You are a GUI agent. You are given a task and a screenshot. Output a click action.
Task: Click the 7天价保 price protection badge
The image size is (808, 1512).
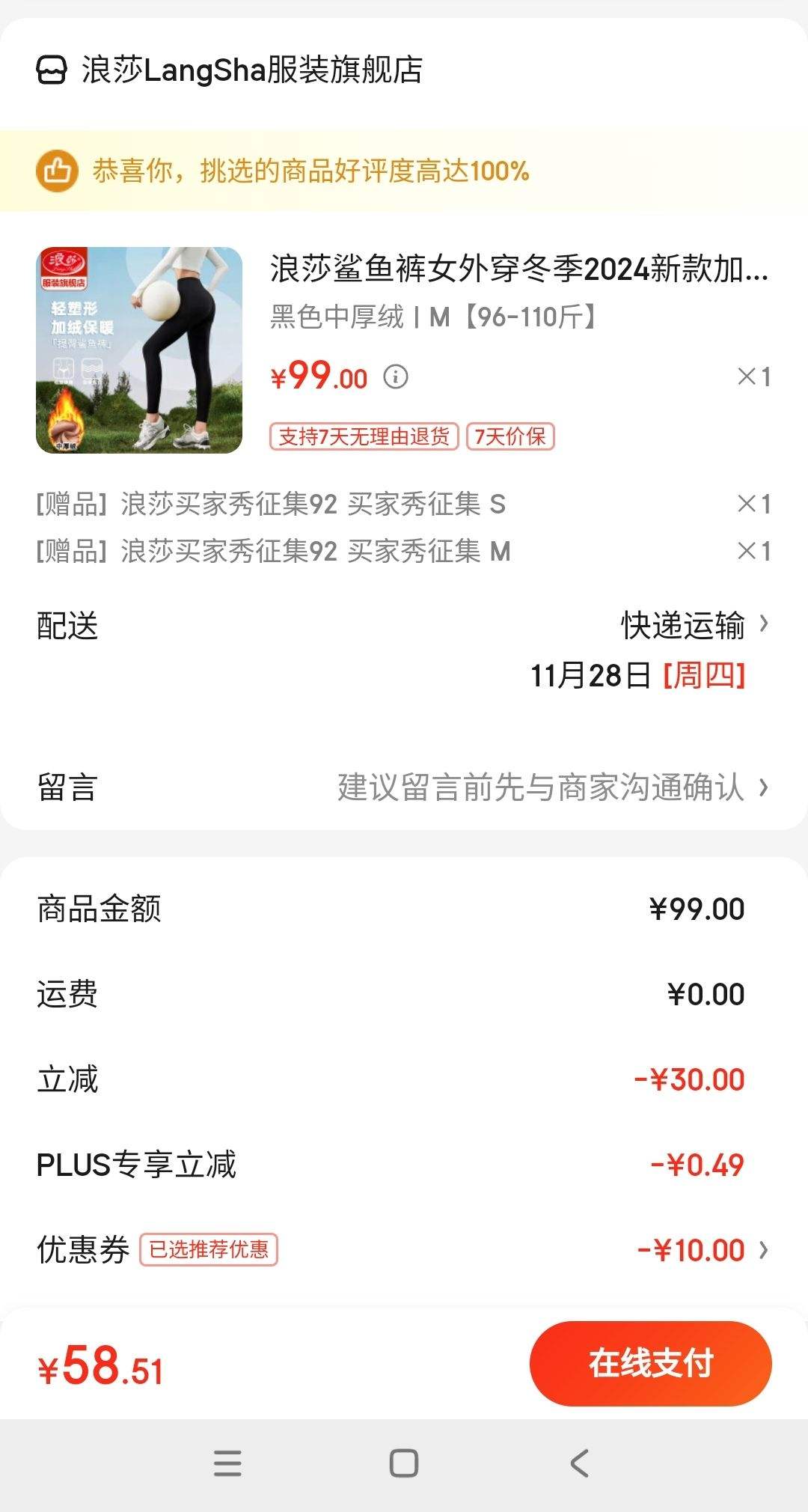[509, 438]
